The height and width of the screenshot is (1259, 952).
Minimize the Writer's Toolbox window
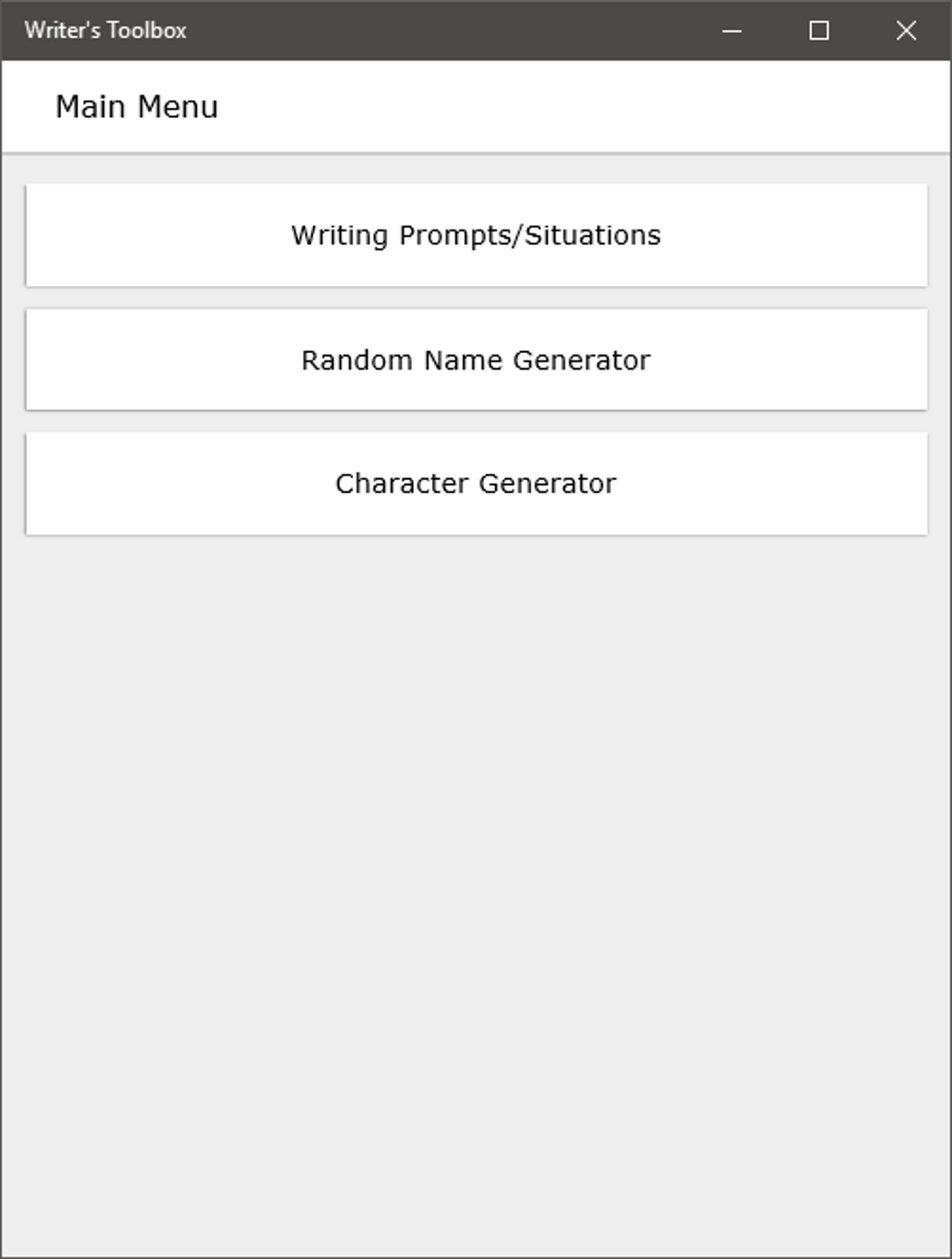coord(732,30)
